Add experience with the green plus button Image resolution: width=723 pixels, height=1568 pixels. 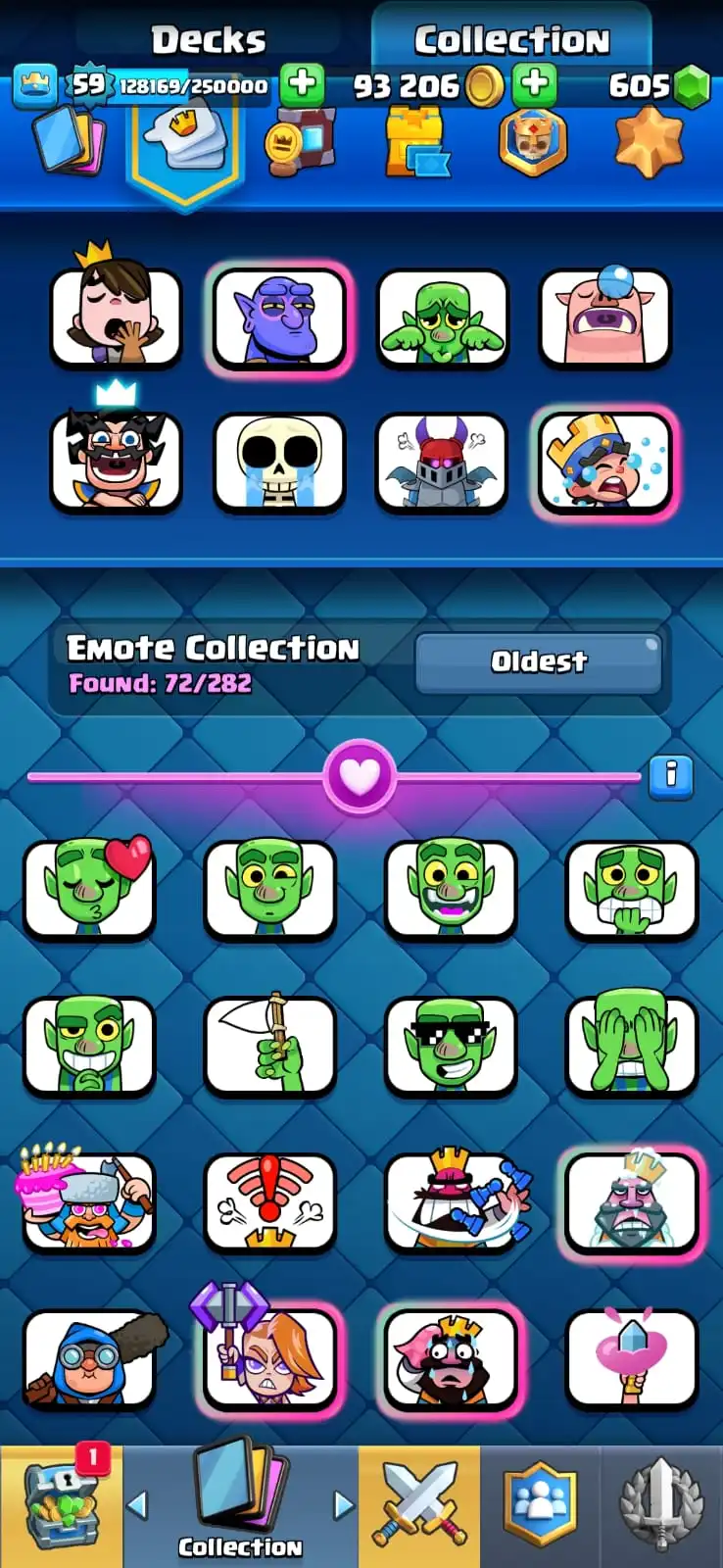tap(302, 85)
